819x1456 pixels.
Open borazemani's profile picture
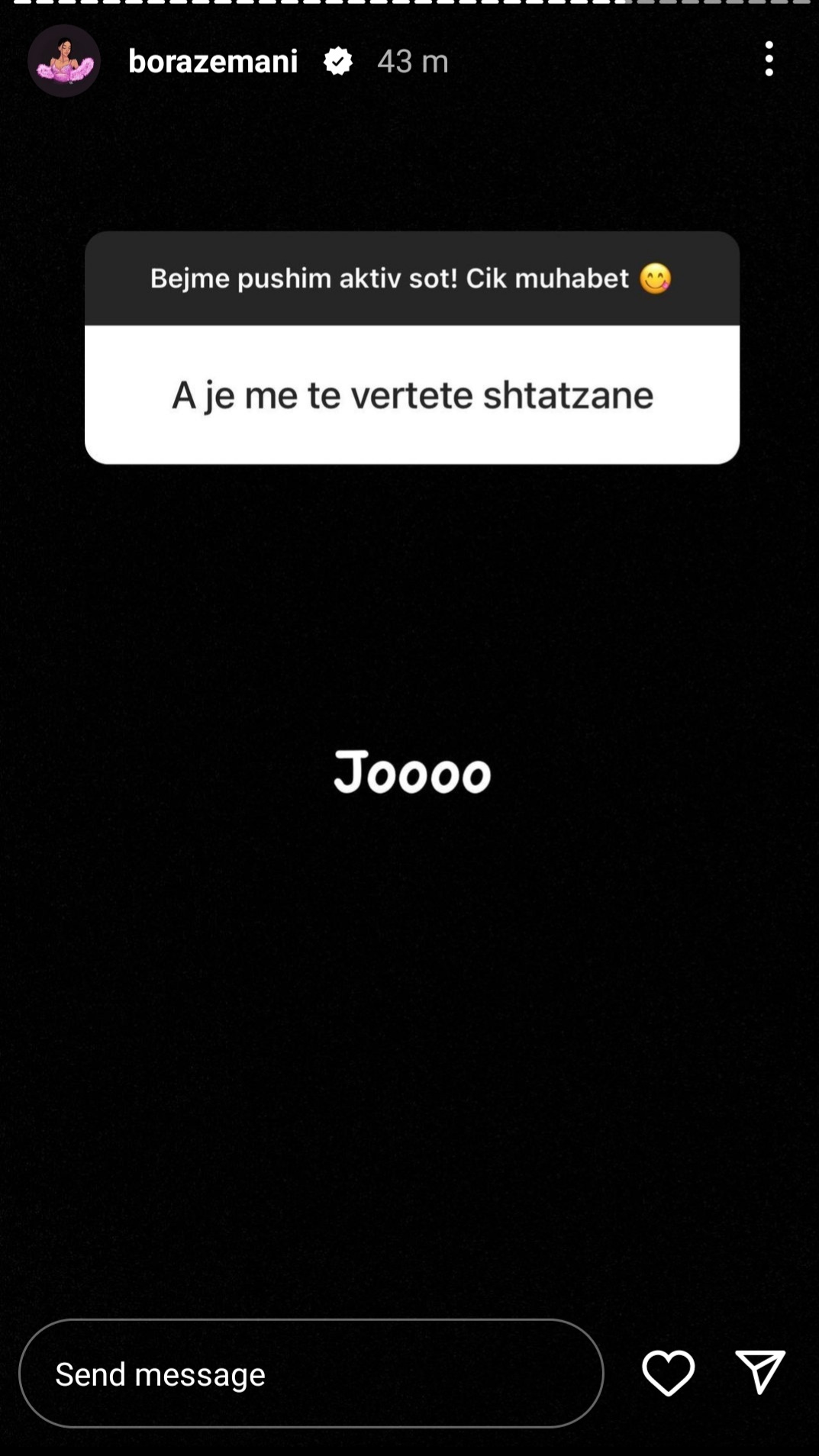click(x=64, y=61)
